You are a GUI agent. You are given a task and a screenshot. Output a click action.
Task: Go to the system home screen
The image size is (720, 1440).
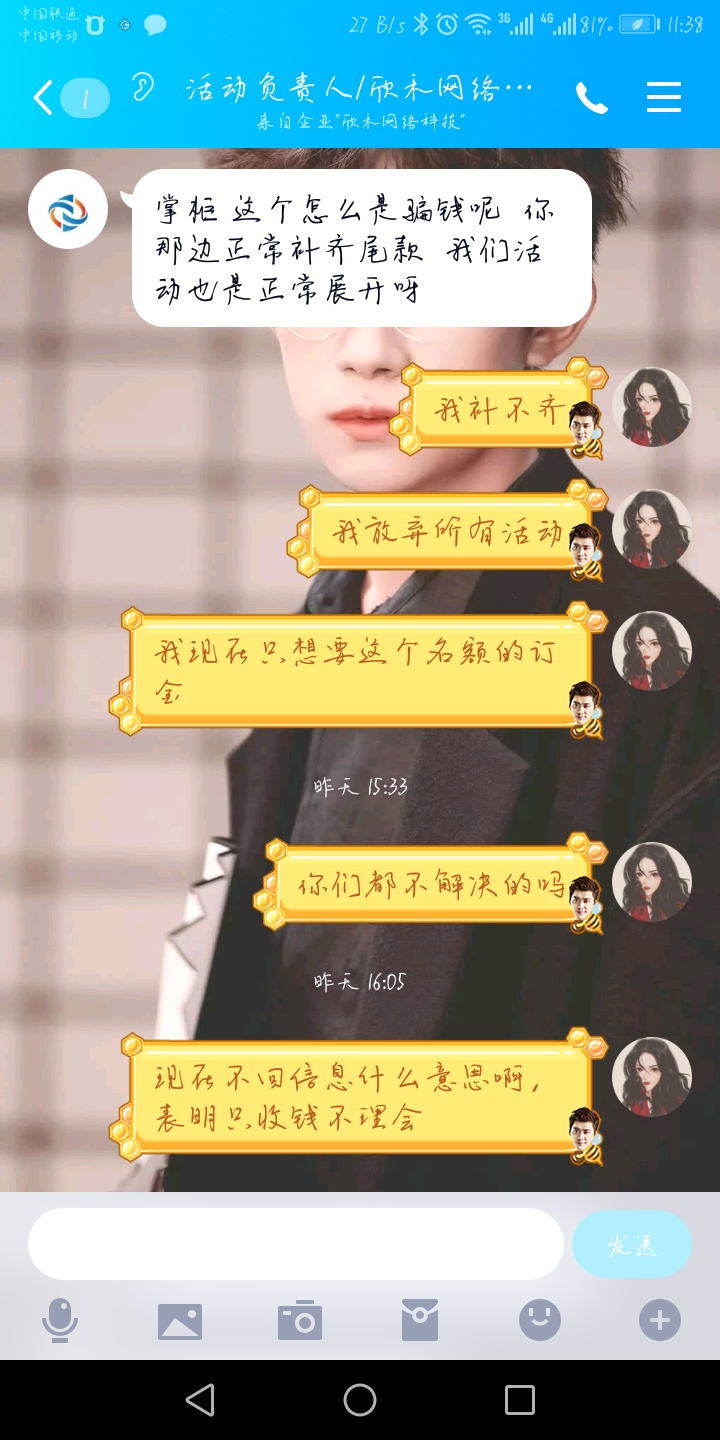pyautogui.click(x=360, y=1400)
